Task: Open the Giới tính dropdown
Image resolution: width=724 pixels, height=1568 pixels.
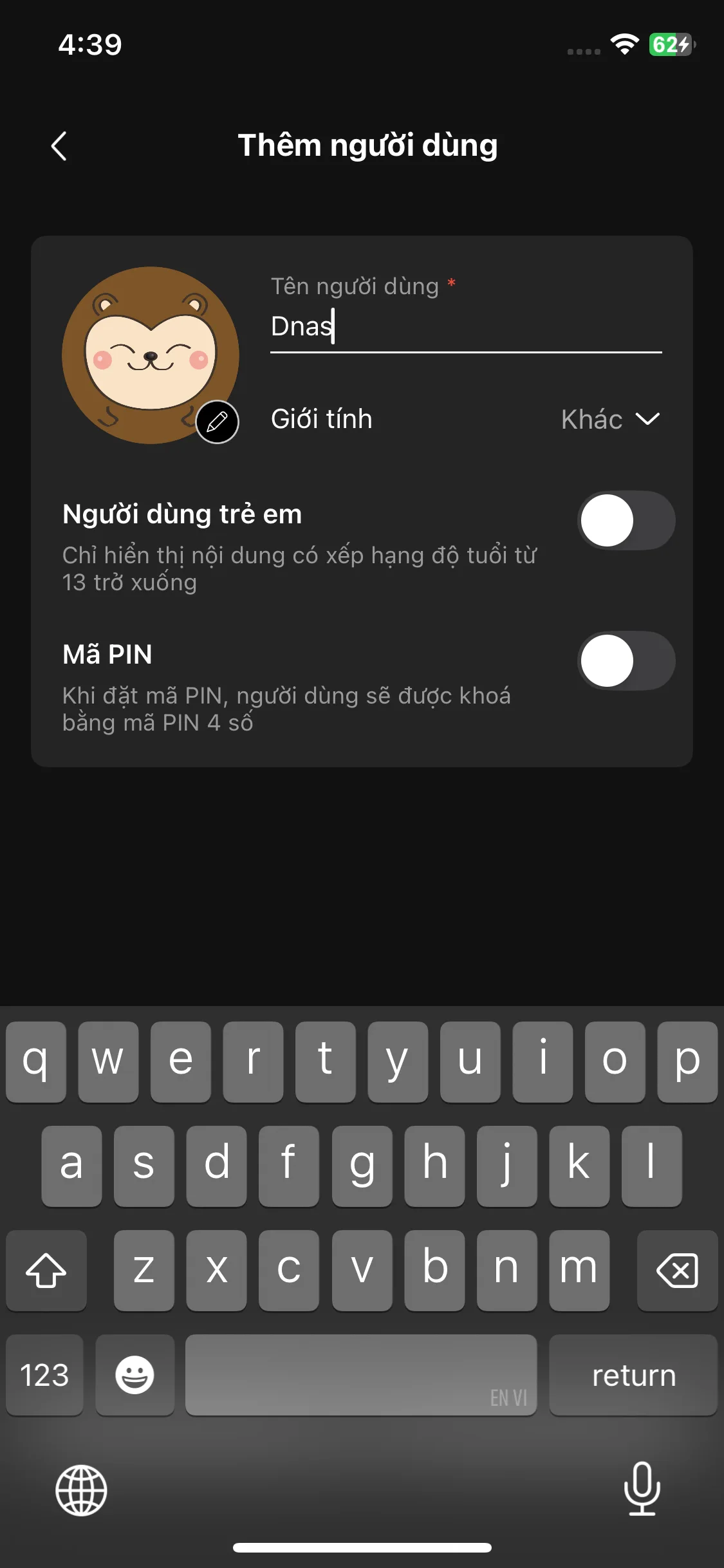Action: 609,420
